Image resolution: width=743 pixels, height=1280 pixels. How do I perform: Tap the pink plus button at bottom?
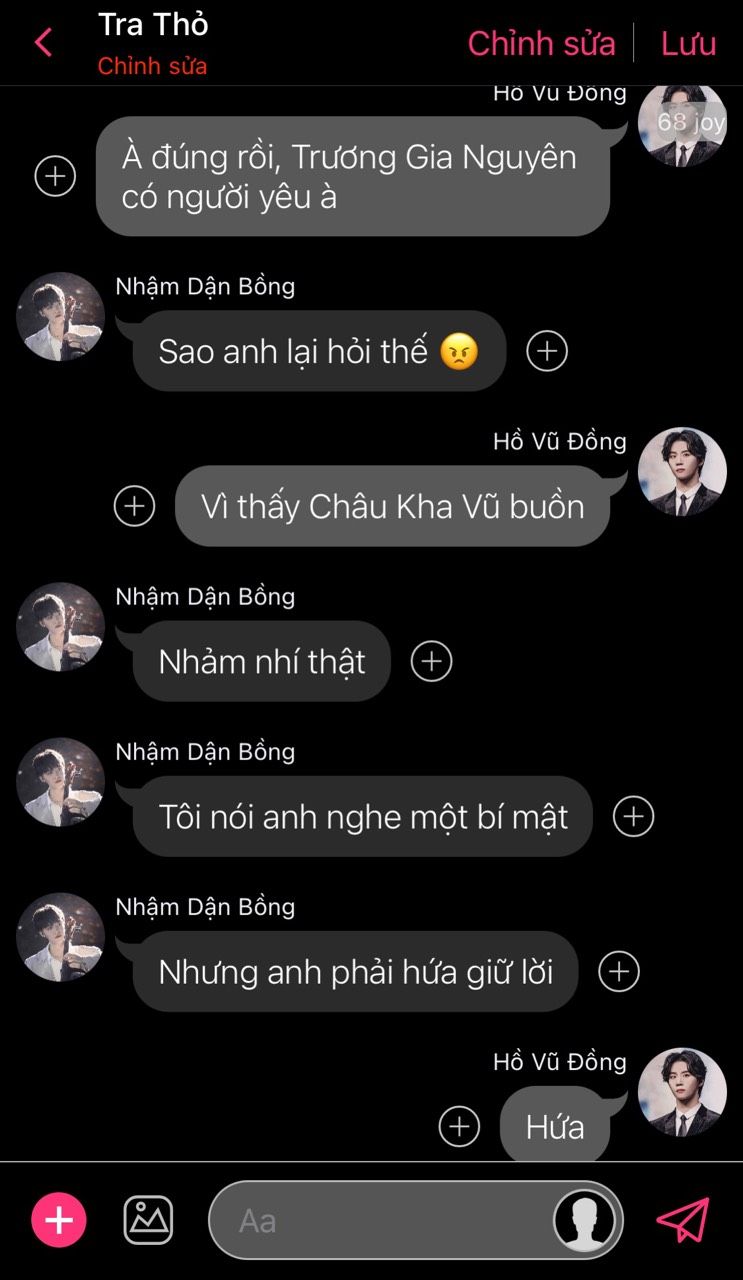tap(59, 1220)
